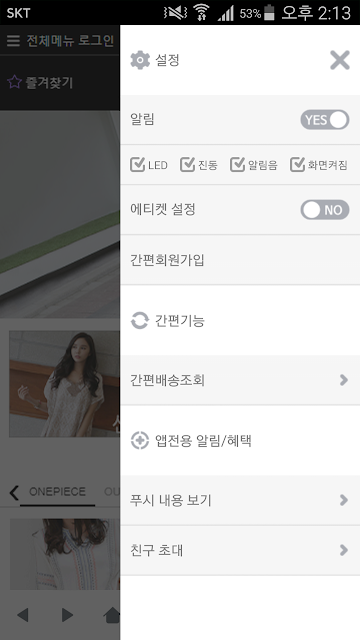
Task: Tap the 즐겨찾기 favorites star
Action: (x=14, y=82)
